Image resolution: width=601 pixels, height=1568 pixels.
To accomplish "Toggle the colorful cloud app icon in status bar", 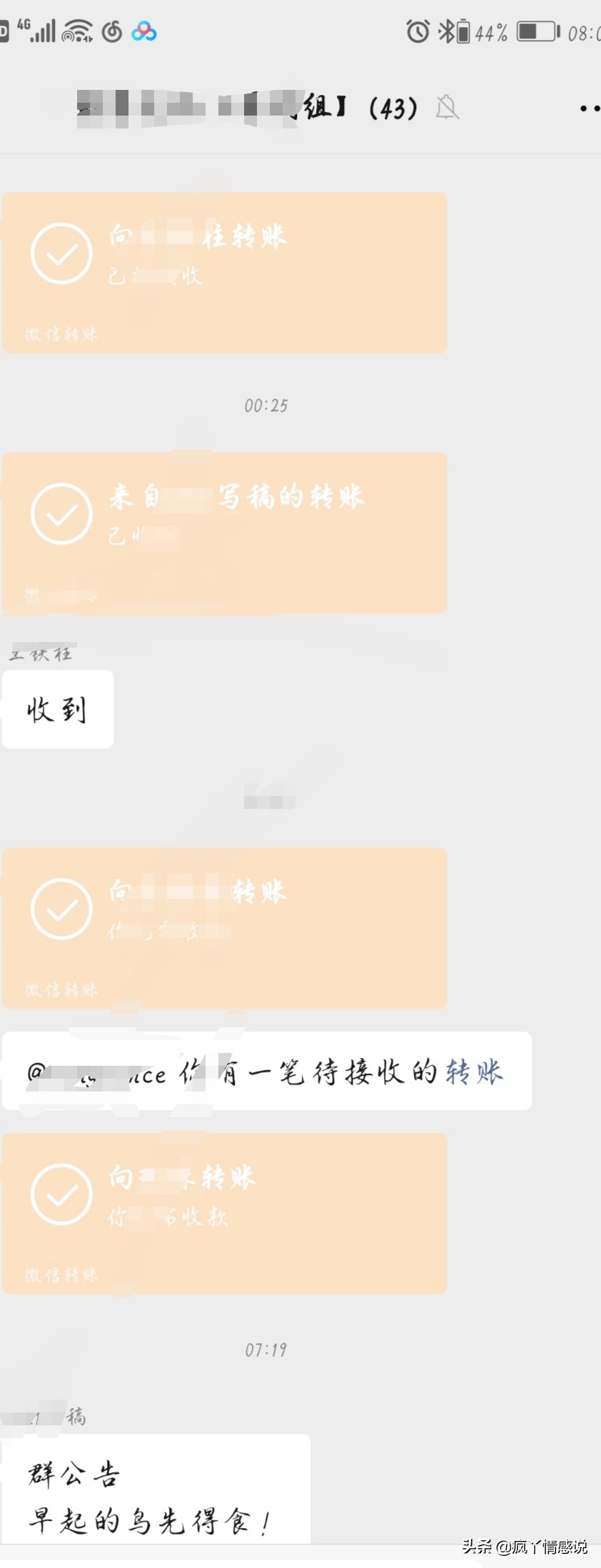I will [x=144, y=31].
